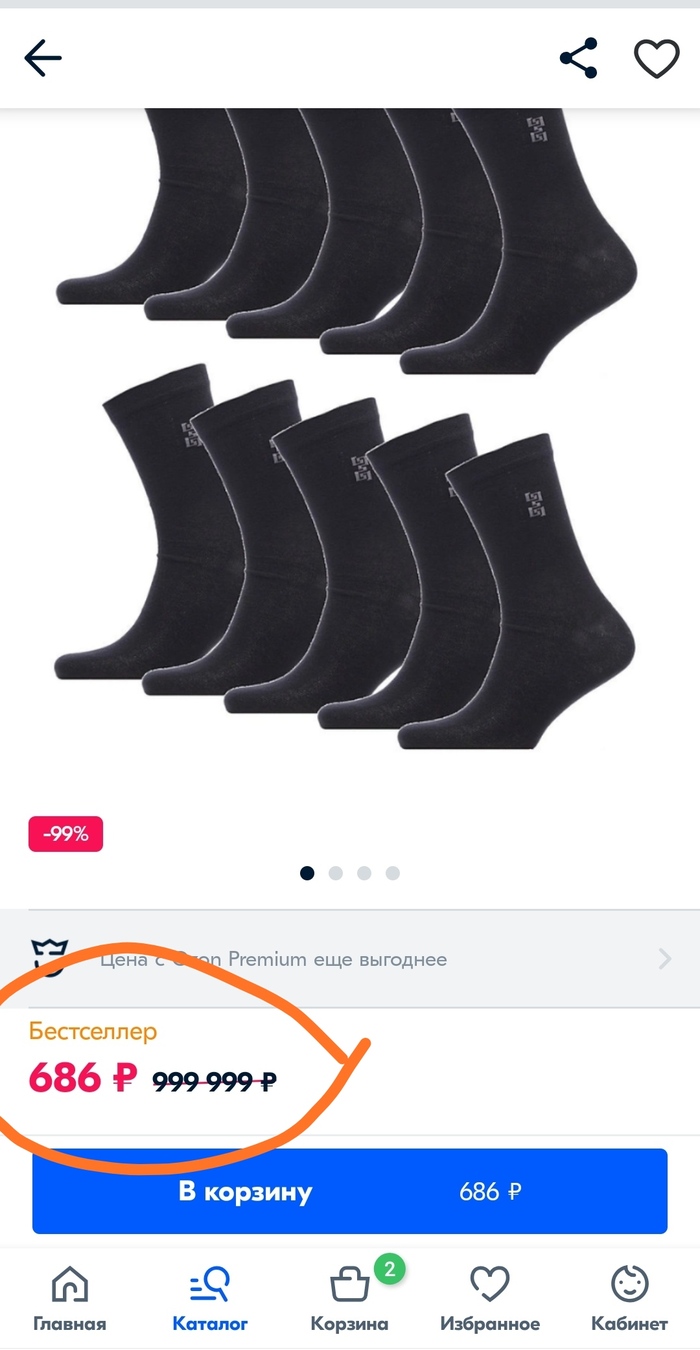Open the Каталог tab

[210, 1297]
